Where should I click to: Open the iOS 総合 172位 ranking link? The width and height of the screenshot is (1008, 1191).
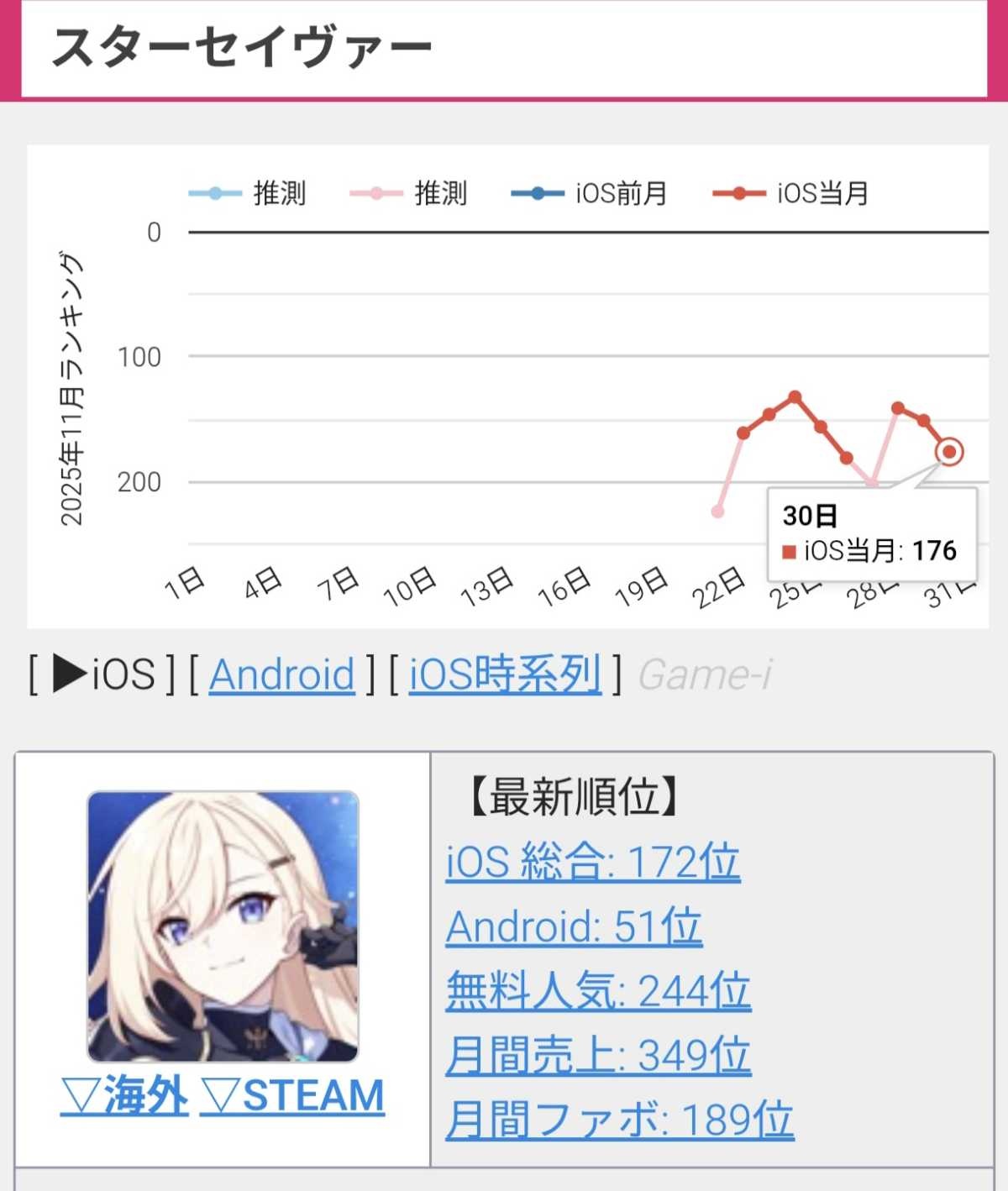pos(592,862)
